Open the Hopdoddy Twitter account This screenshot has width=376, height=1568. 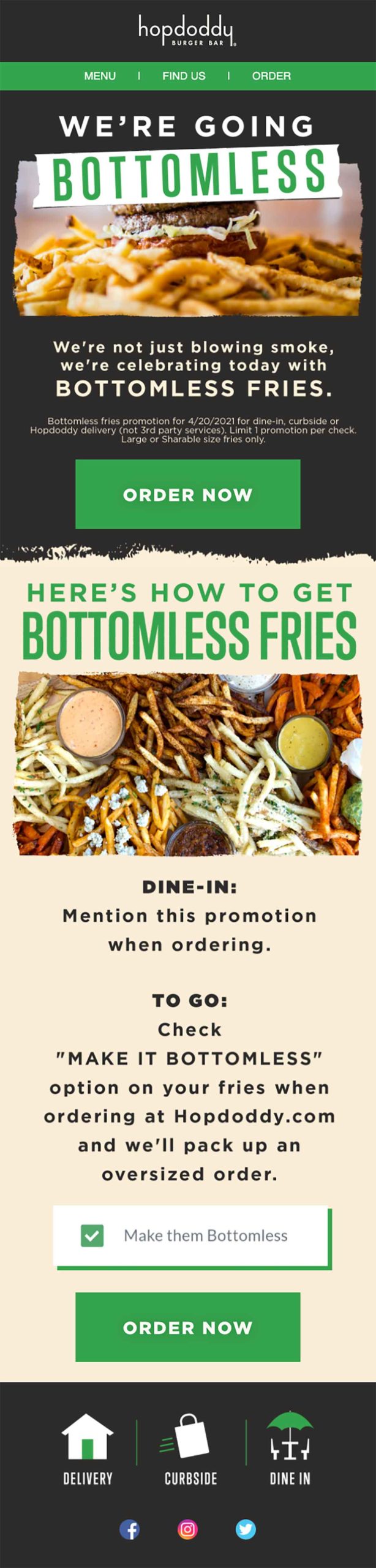pos(246,1529)
